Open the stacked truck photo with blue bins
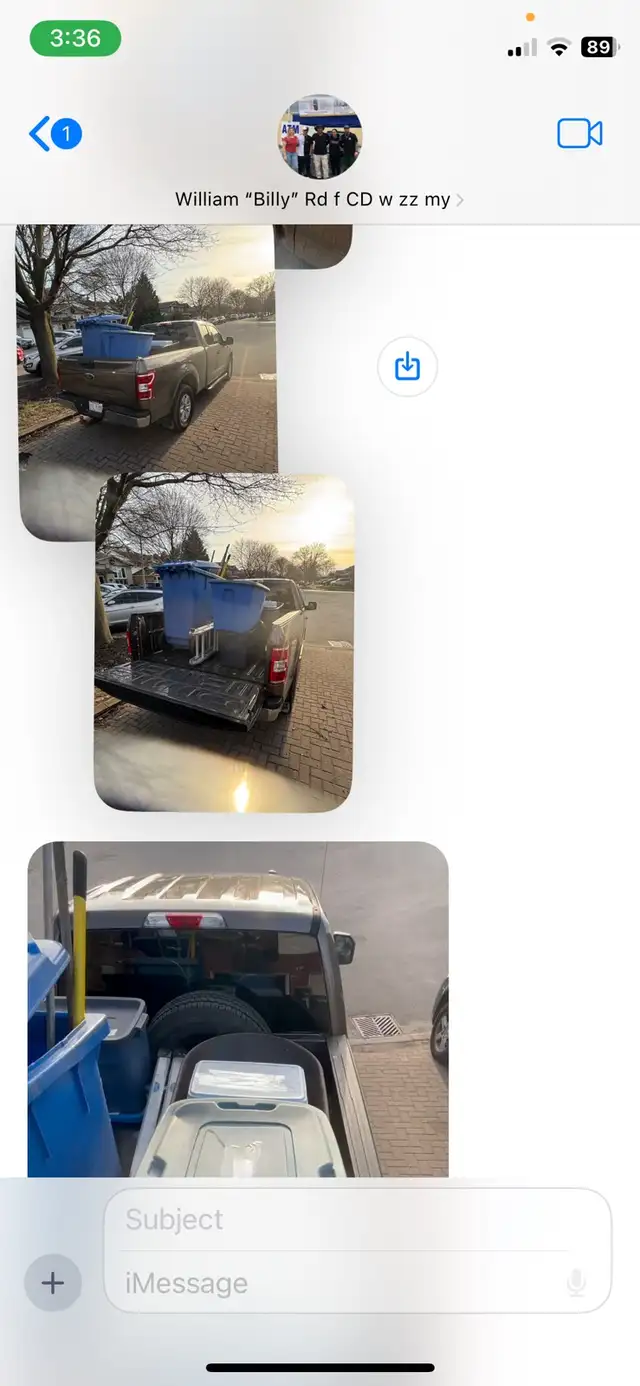 pyautogui.click(x=224, y=642)
